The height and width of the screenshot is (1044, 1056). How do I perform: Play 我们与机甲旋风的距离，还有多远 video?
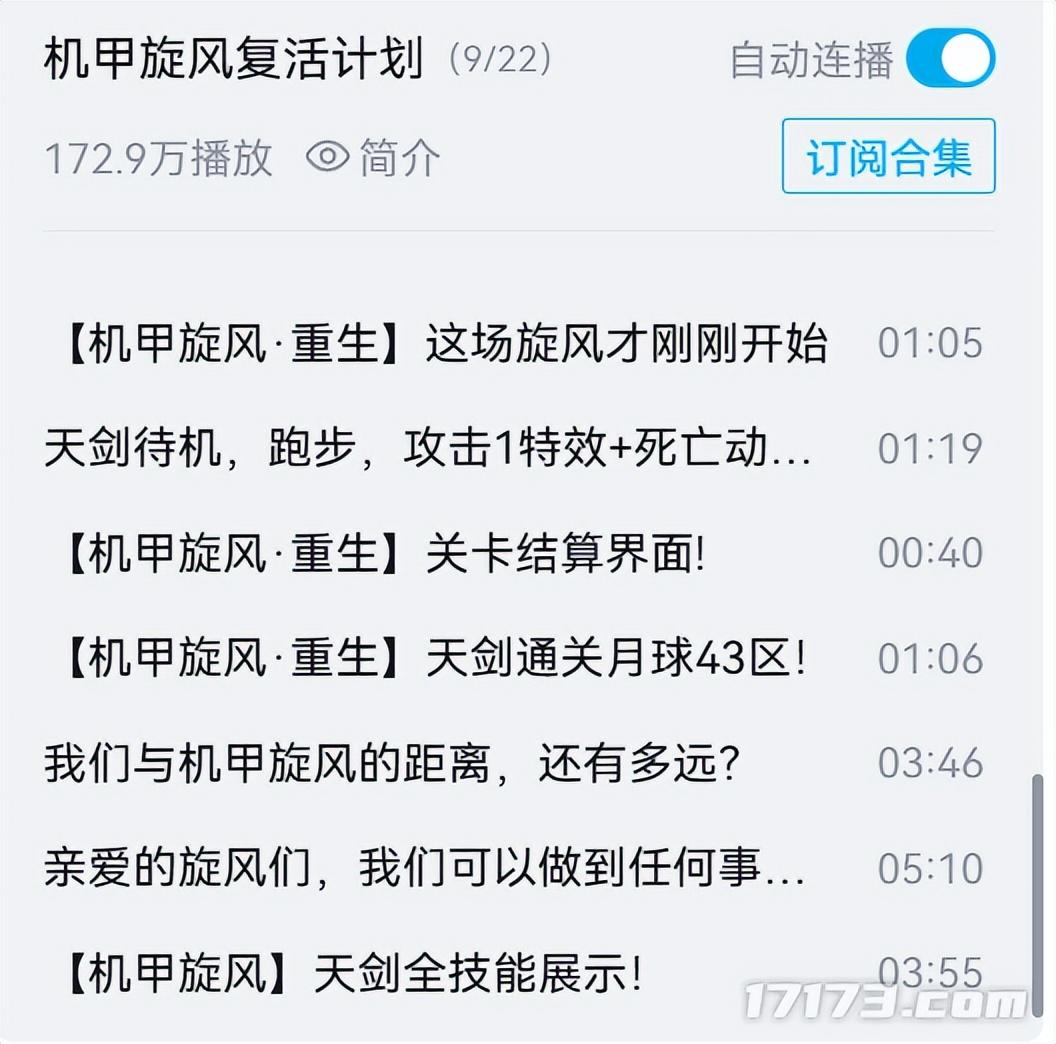(x=392, y=764)
